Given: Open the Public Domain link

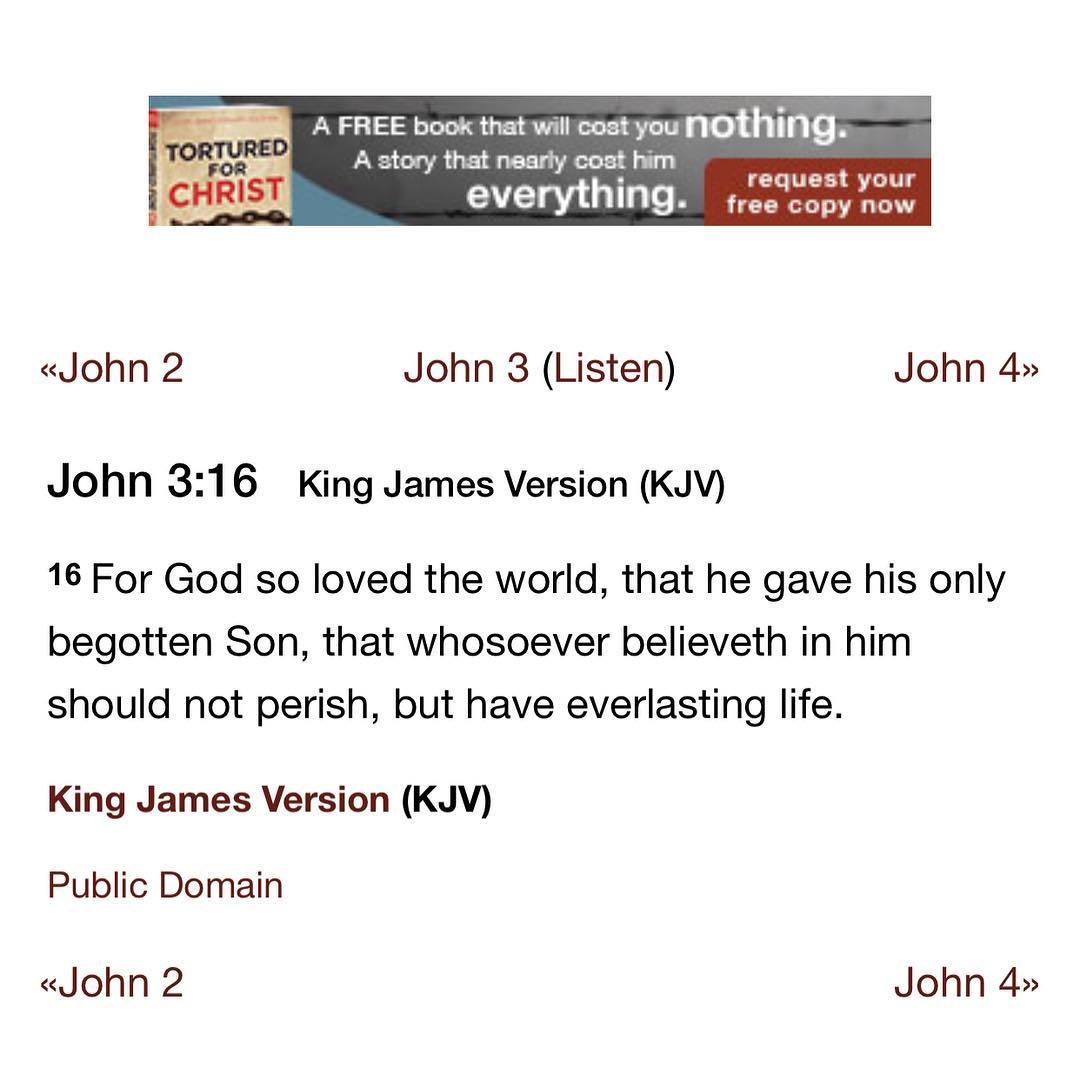Looking at the screenshot, I should 165,885.
